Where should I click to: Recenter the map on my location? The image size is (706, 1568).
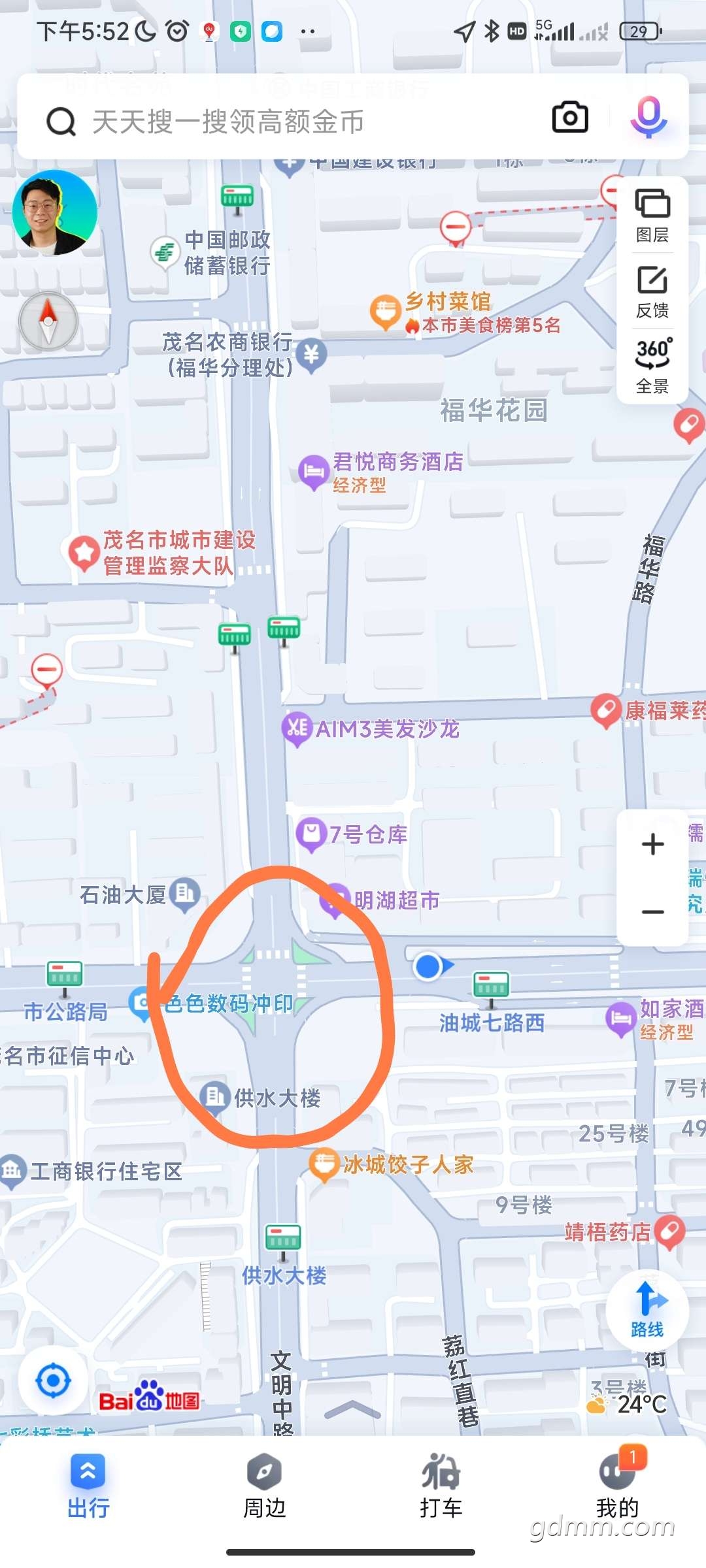click(53, 1382)
